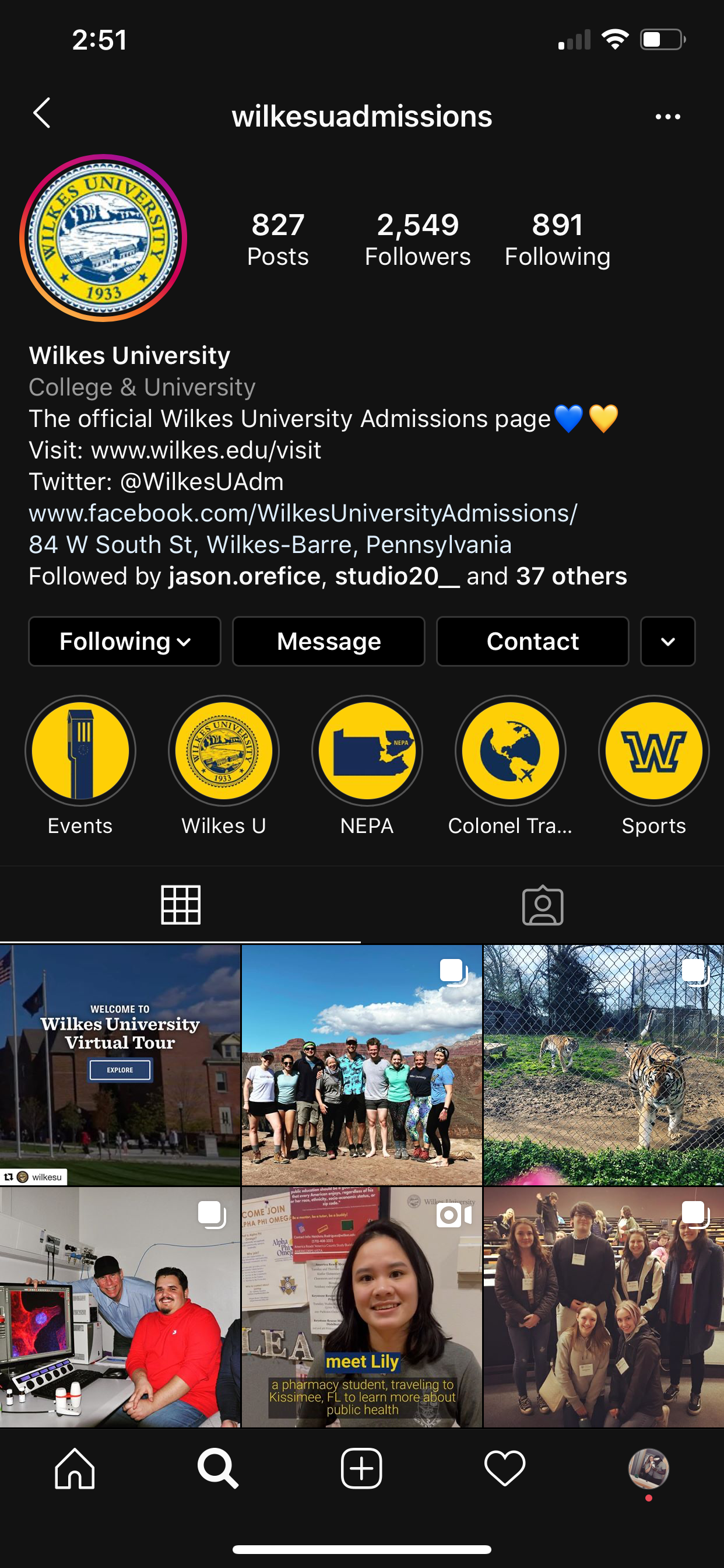
Task: Tap the Following dropdown button
Action: [125, 642]
